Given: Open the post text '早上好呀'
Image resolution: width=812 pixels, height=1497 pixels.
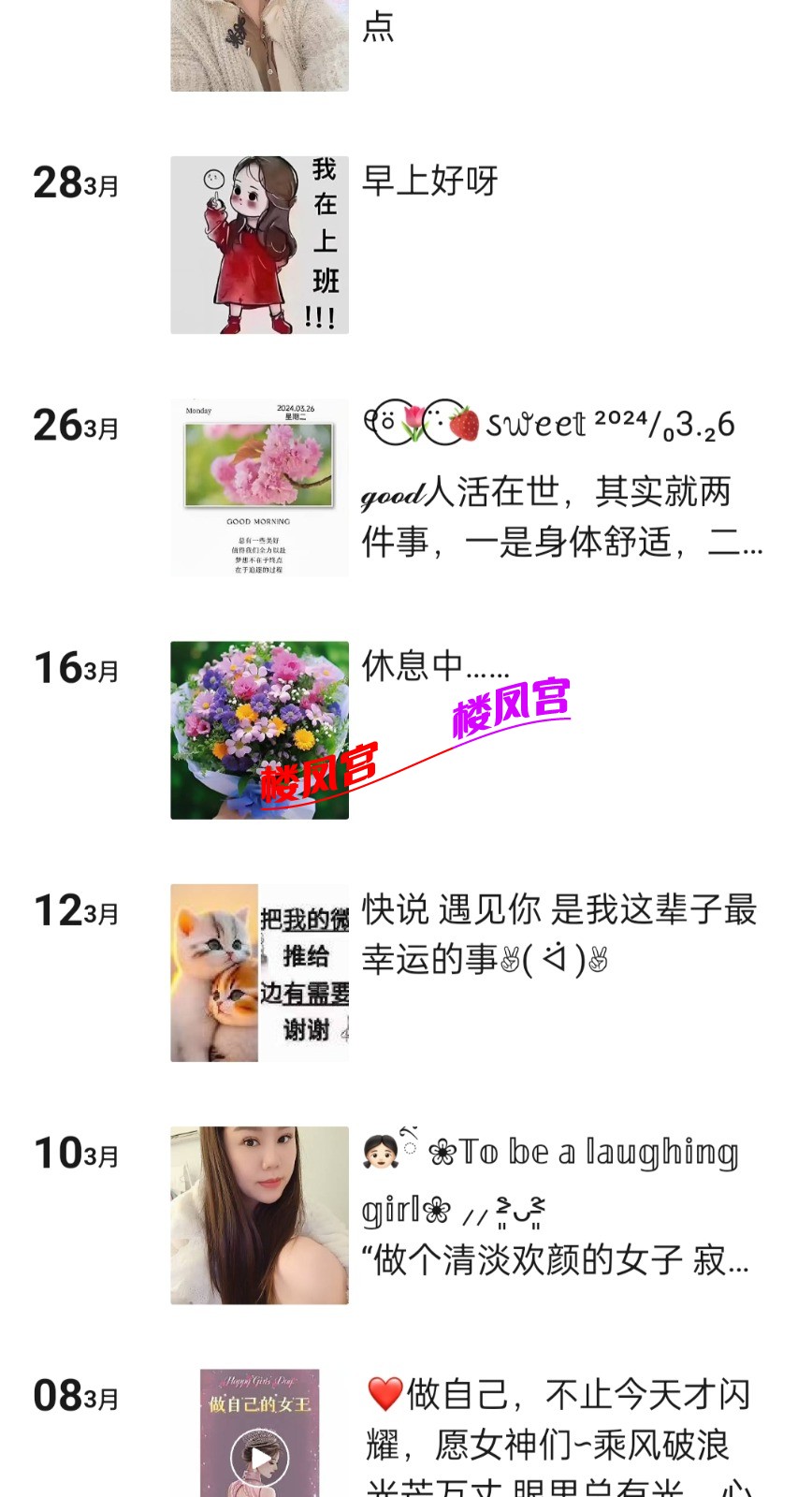Looking at the screenshot, I should point(430,182).
